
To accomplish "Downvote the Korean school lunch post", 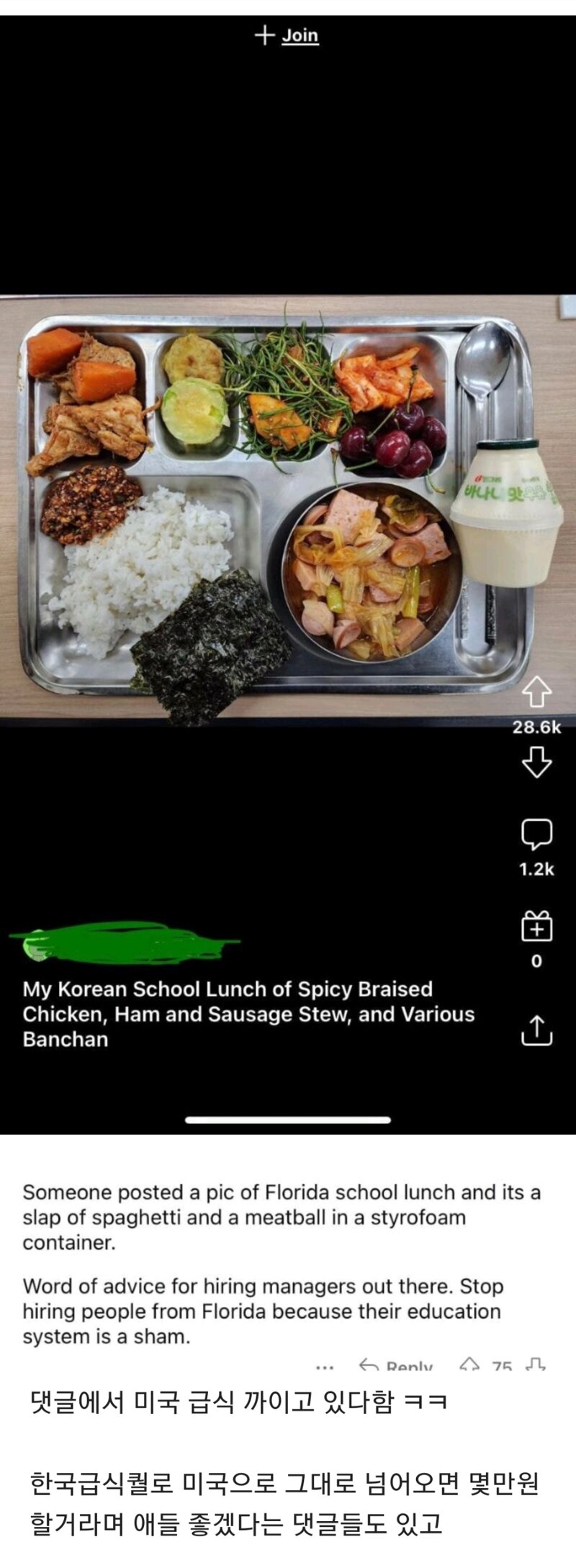I will tap(536, 762).
